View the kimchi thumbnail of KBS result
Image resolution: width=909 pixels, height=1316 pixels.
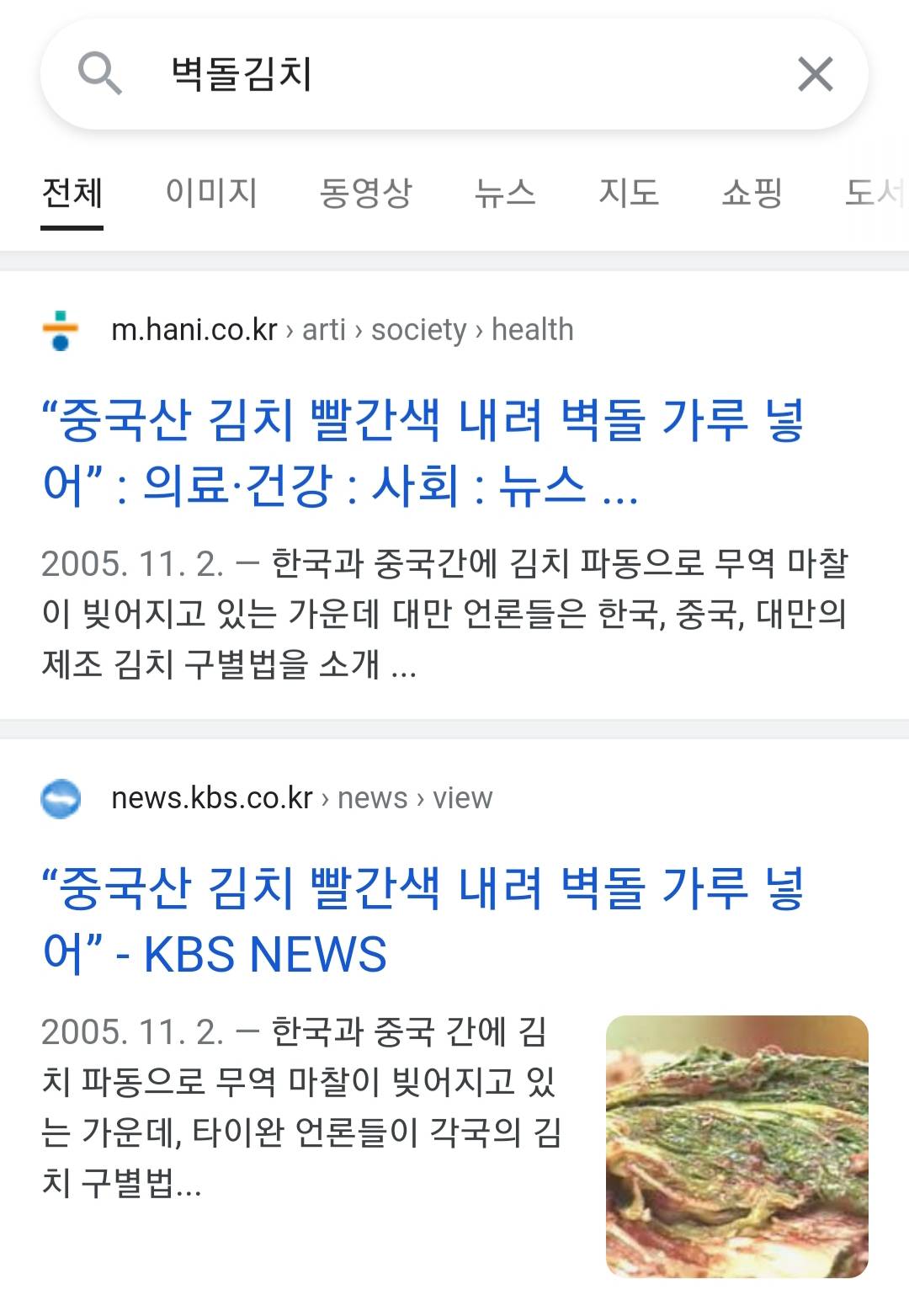(x=736, y=1146)
